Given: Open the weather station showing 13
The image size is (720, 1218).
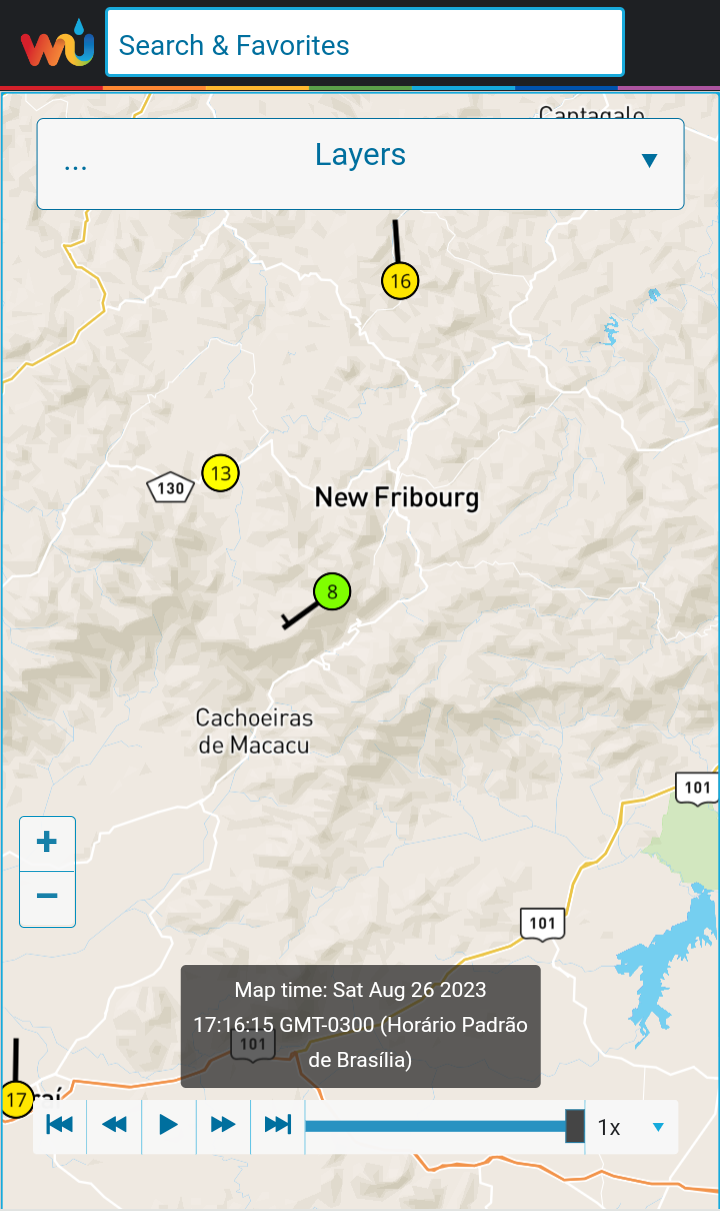Looking at the screenshot, I should [220, 473].
